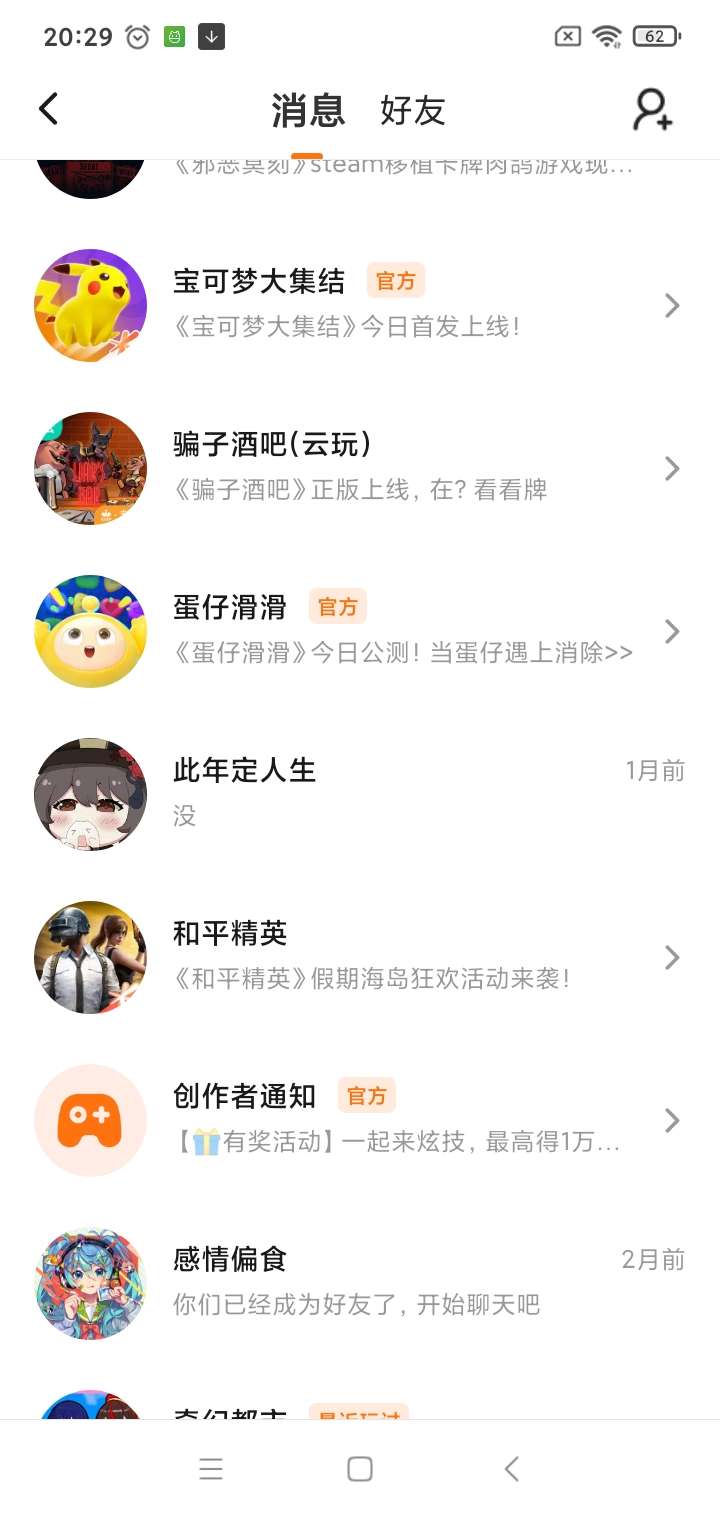Tap the add friend icon

[x=652, y=109]
